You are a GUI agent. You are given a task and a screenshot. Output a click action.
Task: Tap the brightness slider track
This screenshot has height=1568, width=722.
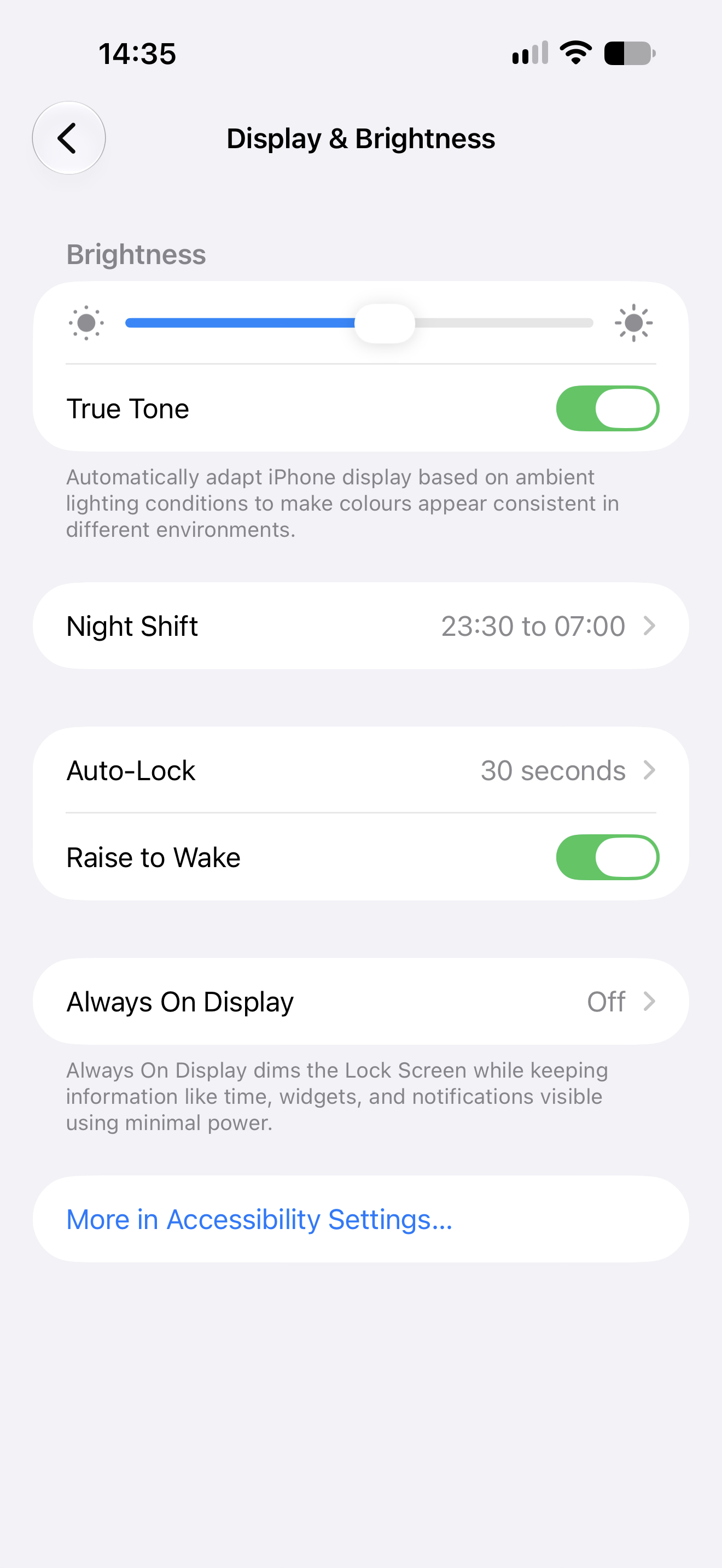coord(359,323)
